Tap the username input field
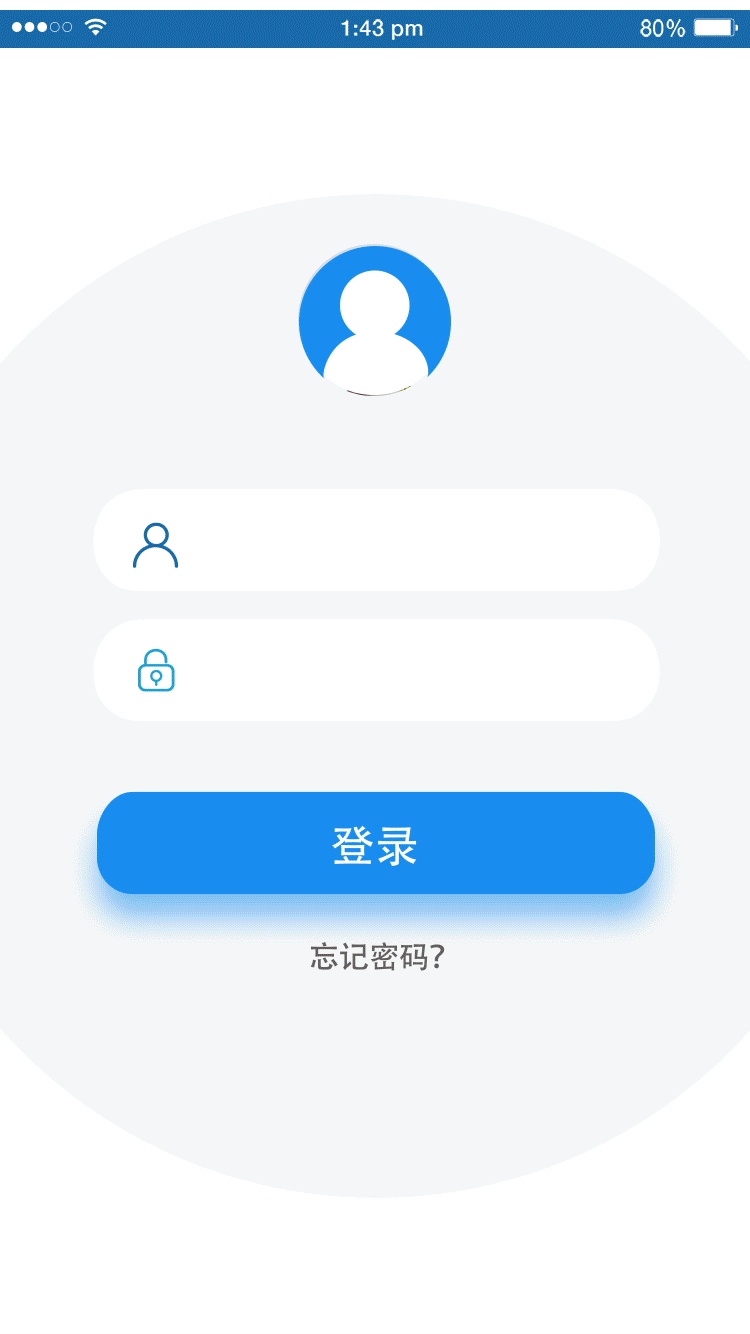This screenshot has height=1334, width=750. click(400, 541)
